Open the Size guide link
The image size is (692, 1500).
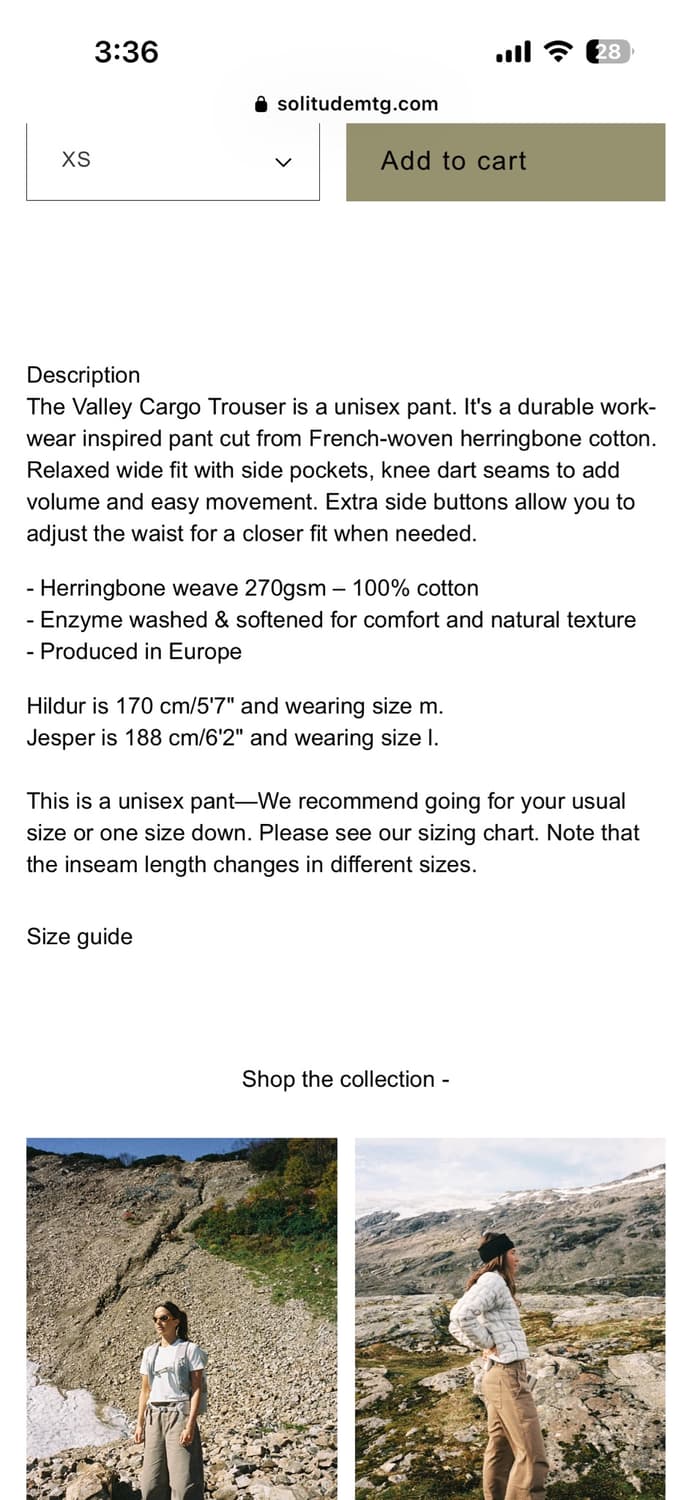(80, 937)
